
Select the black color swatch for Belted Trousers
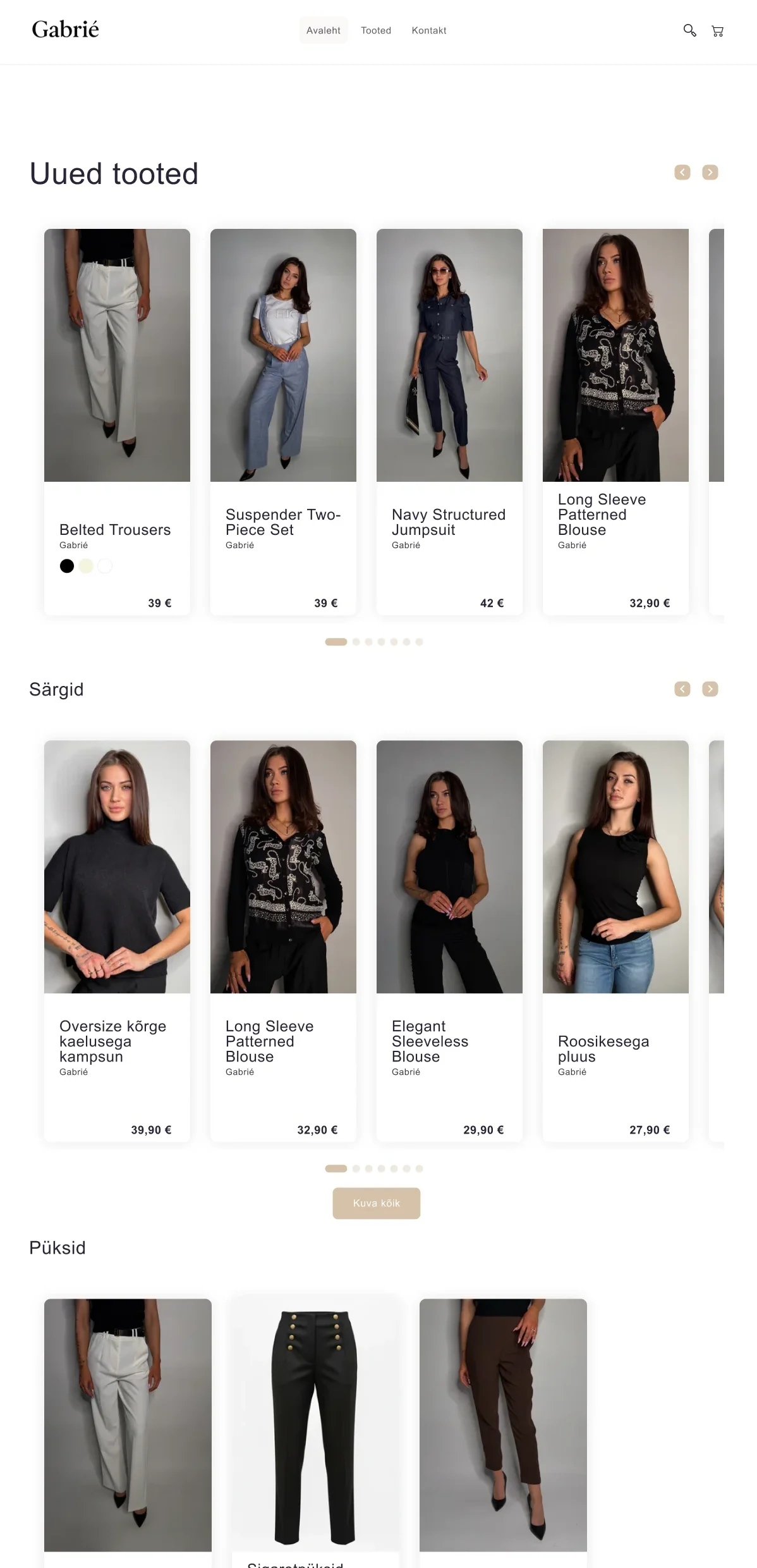(x=66, y=566)
